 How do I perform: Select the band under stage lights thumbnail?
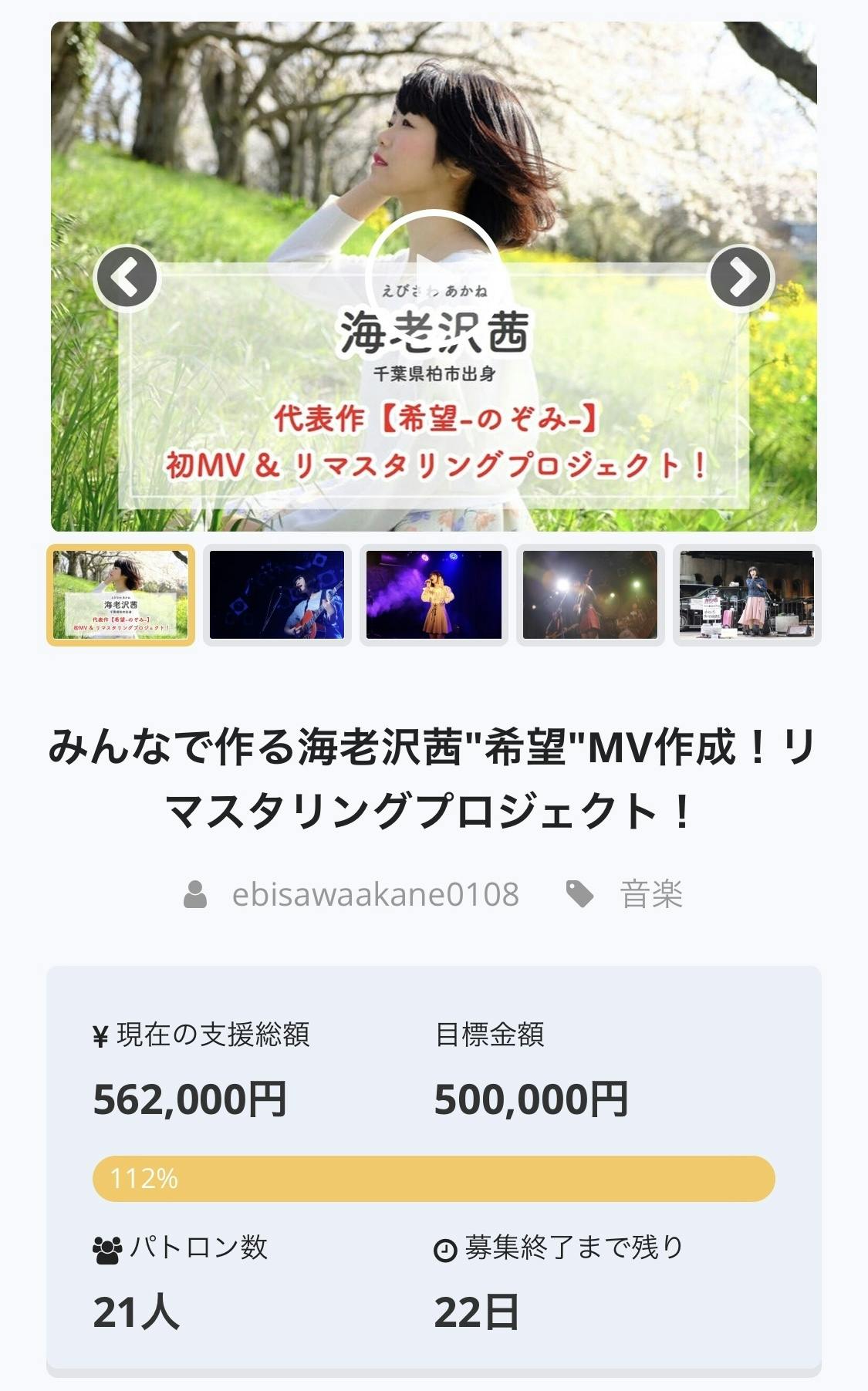(590, 595)
